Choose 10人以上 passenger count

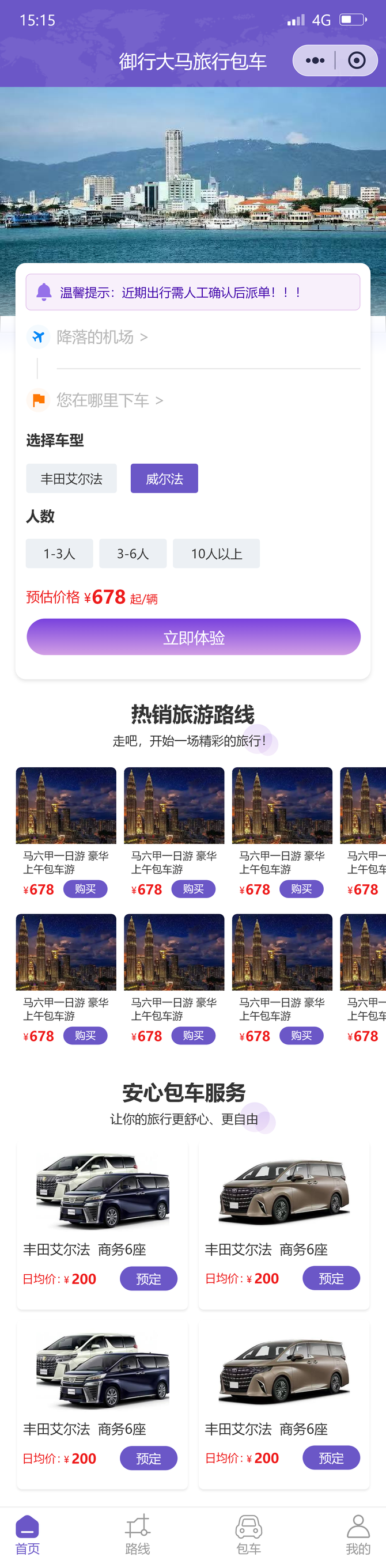pos(216,554)
